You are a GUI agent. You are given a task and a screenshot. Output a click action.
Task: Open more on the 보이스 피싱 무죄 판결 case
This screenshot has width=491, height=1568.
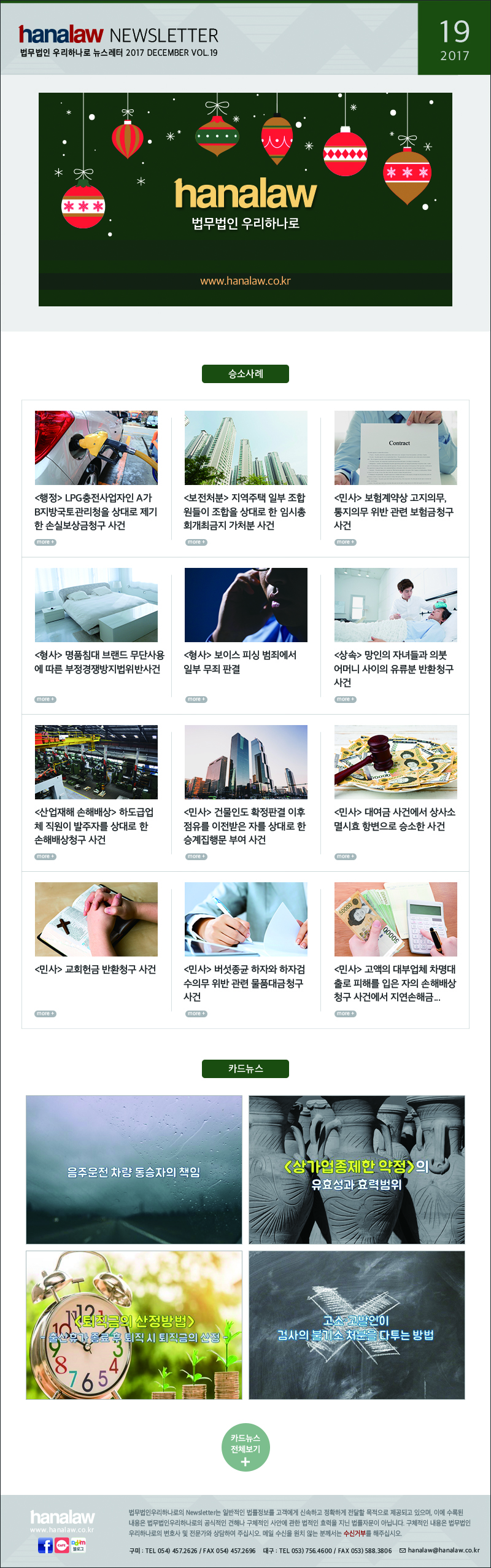196,699
